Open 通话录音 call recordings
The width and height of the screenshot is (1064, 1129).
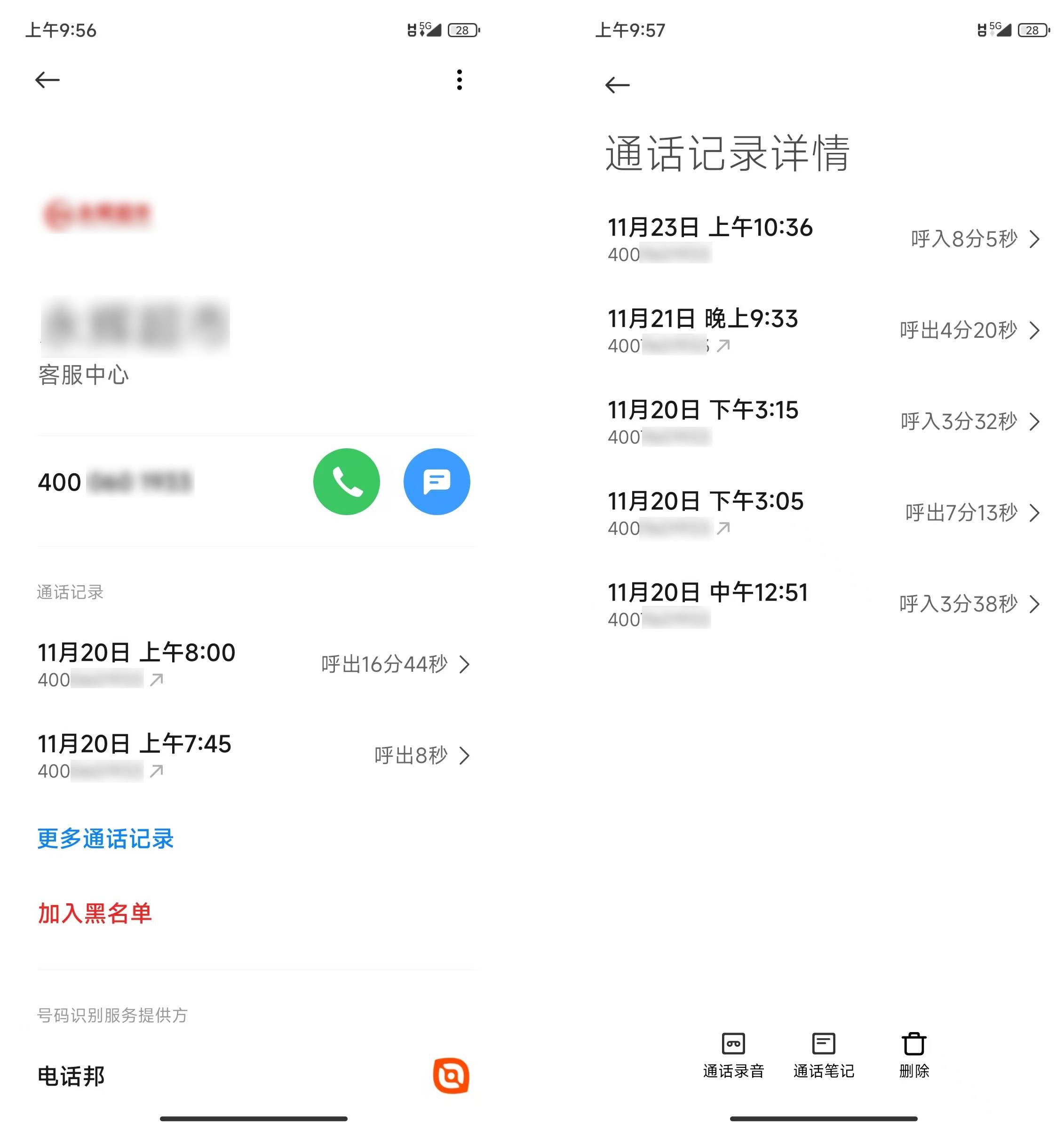(x=733, y=1055)
